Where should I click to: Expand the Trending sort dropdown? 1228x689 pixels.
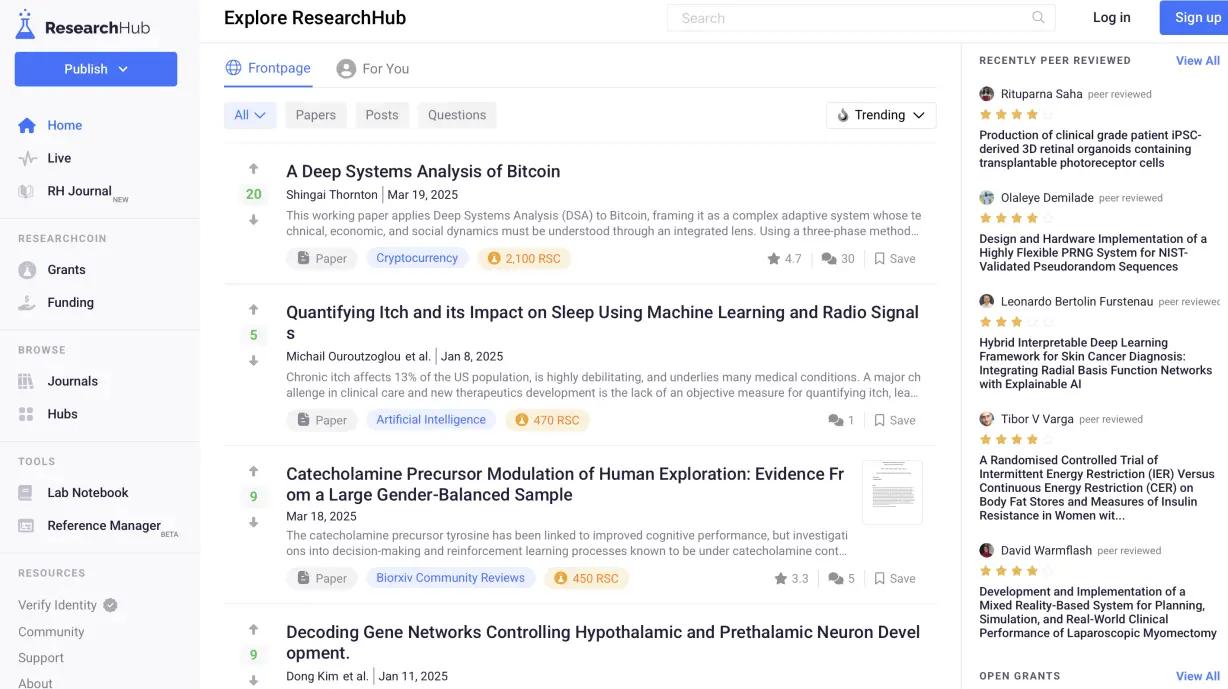click(x=881, y=115)
